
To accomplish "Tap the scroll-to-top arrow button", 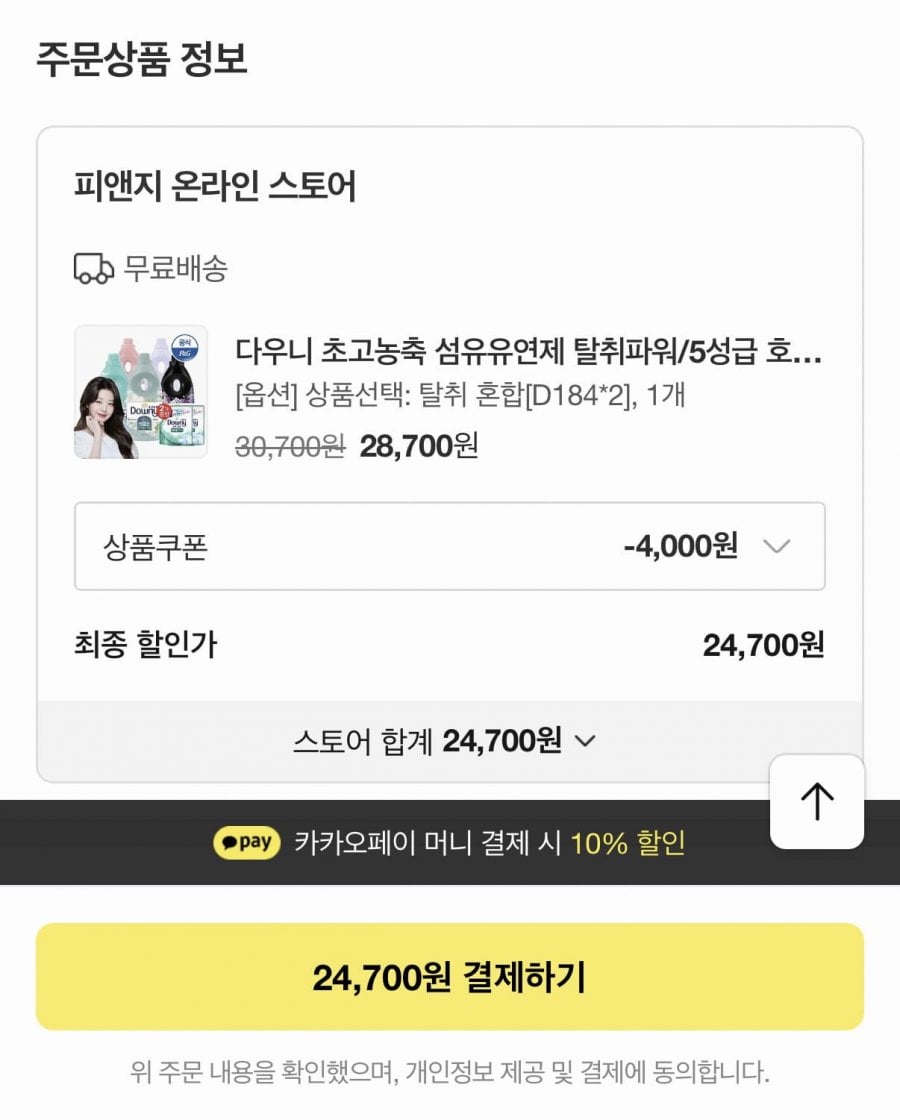I will [817, 801].
